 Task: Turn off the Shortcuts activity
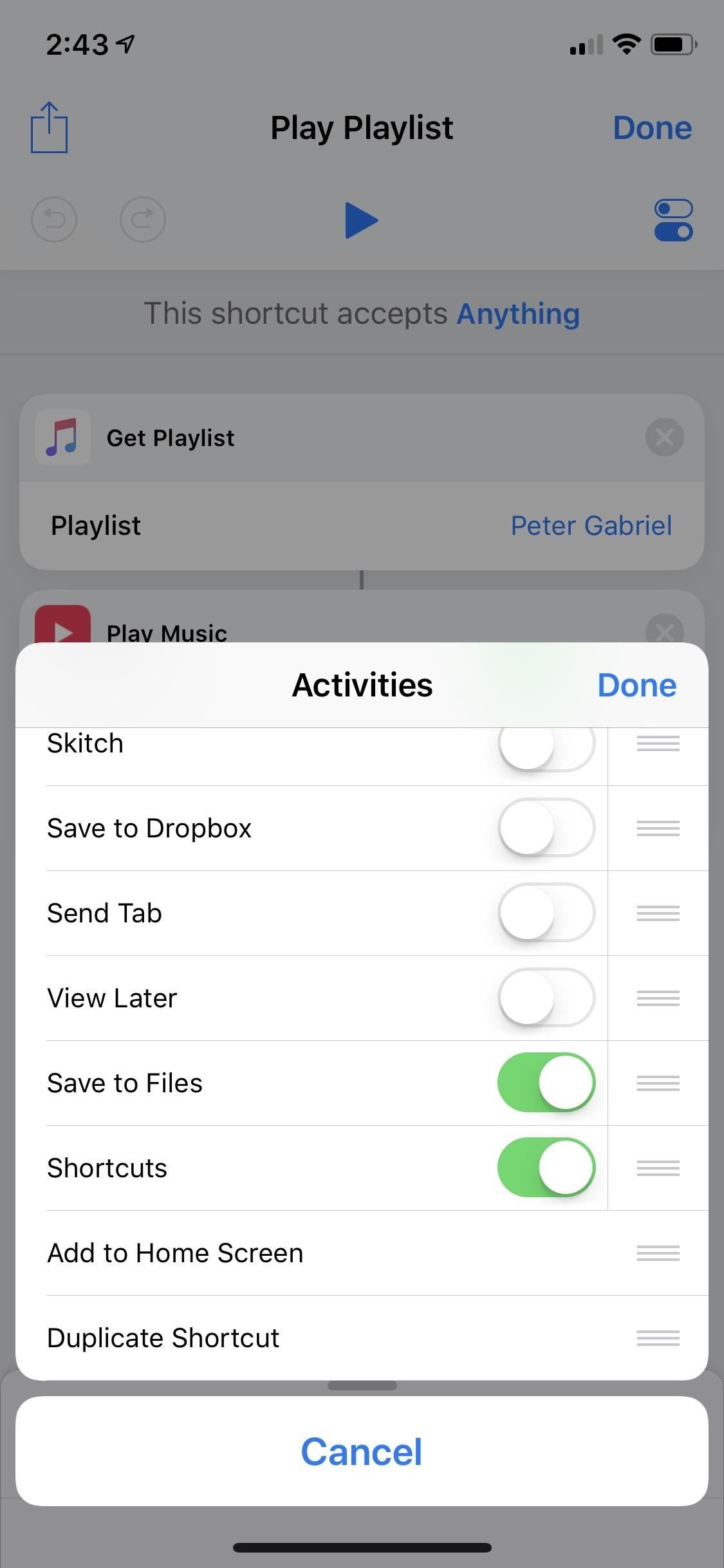pyautogui.click(x=546, y=1168)
